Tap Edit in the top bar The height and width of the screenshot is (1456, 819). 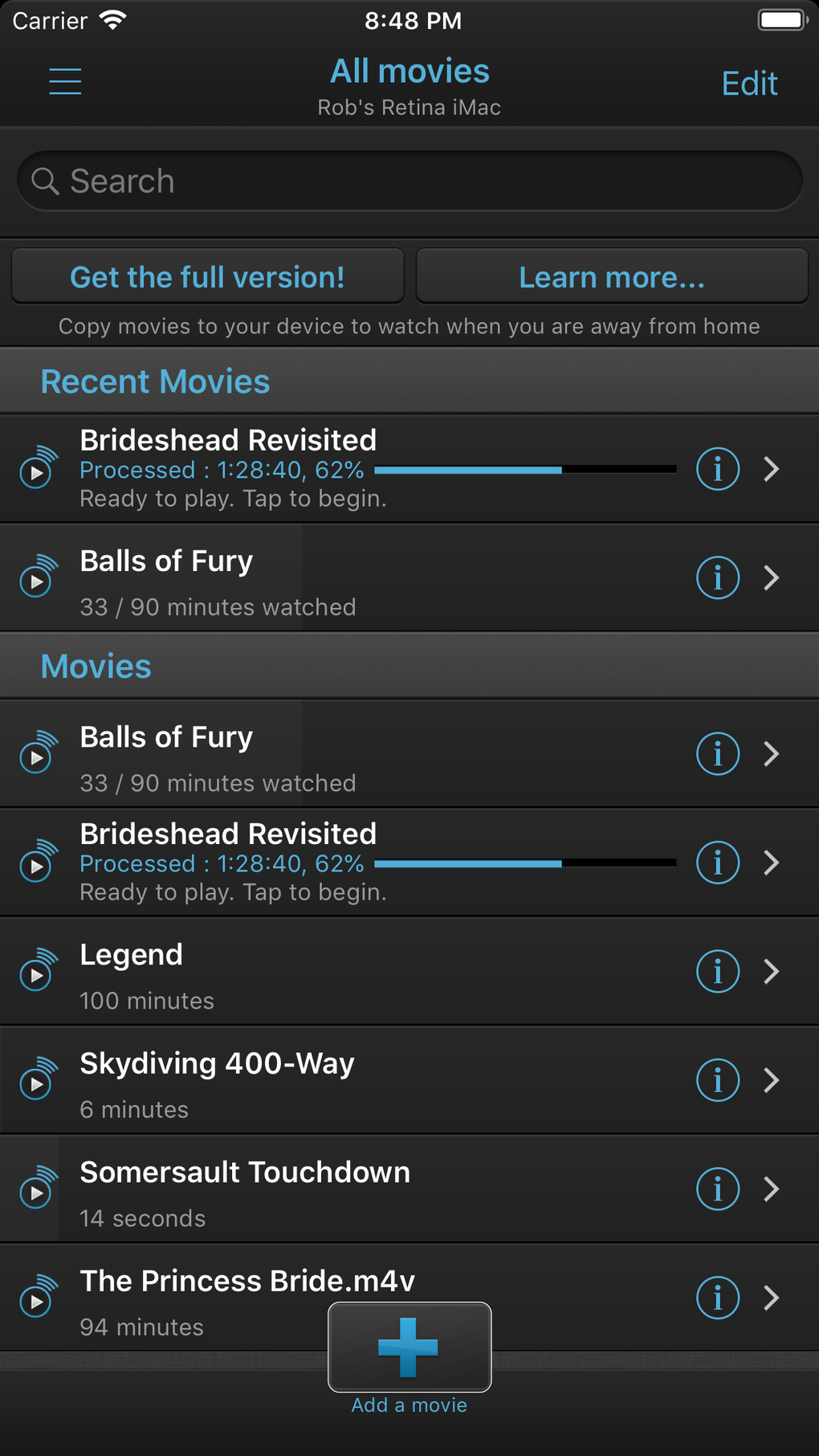coord(749,84)
